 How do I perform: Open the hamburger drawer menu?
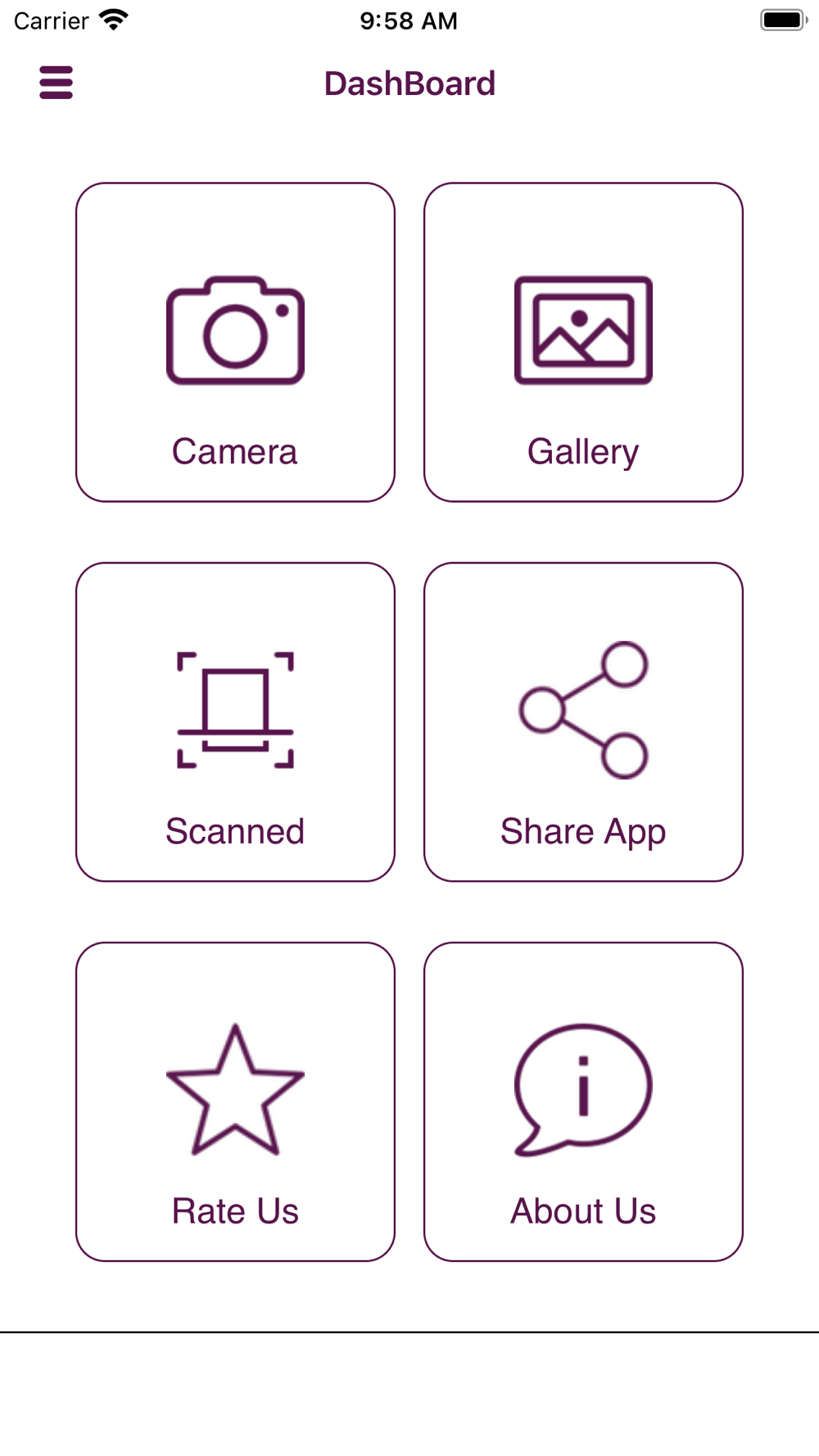pyautogui.click(x=56, y=83)
